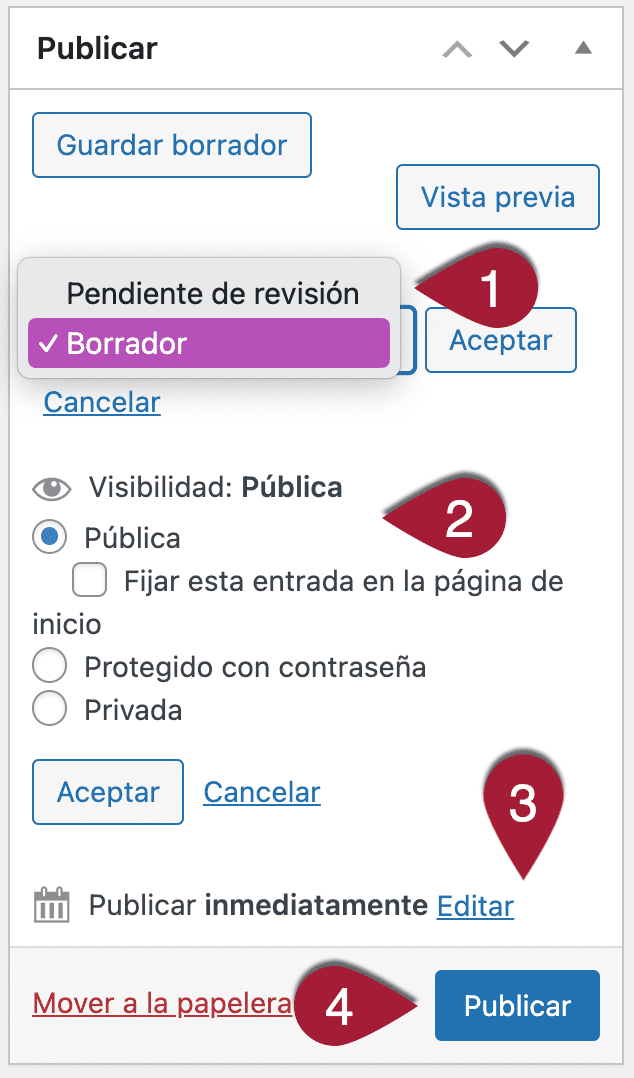Move the Publicar panel up
Viewport: 634px width, 1078px height.
457,49
